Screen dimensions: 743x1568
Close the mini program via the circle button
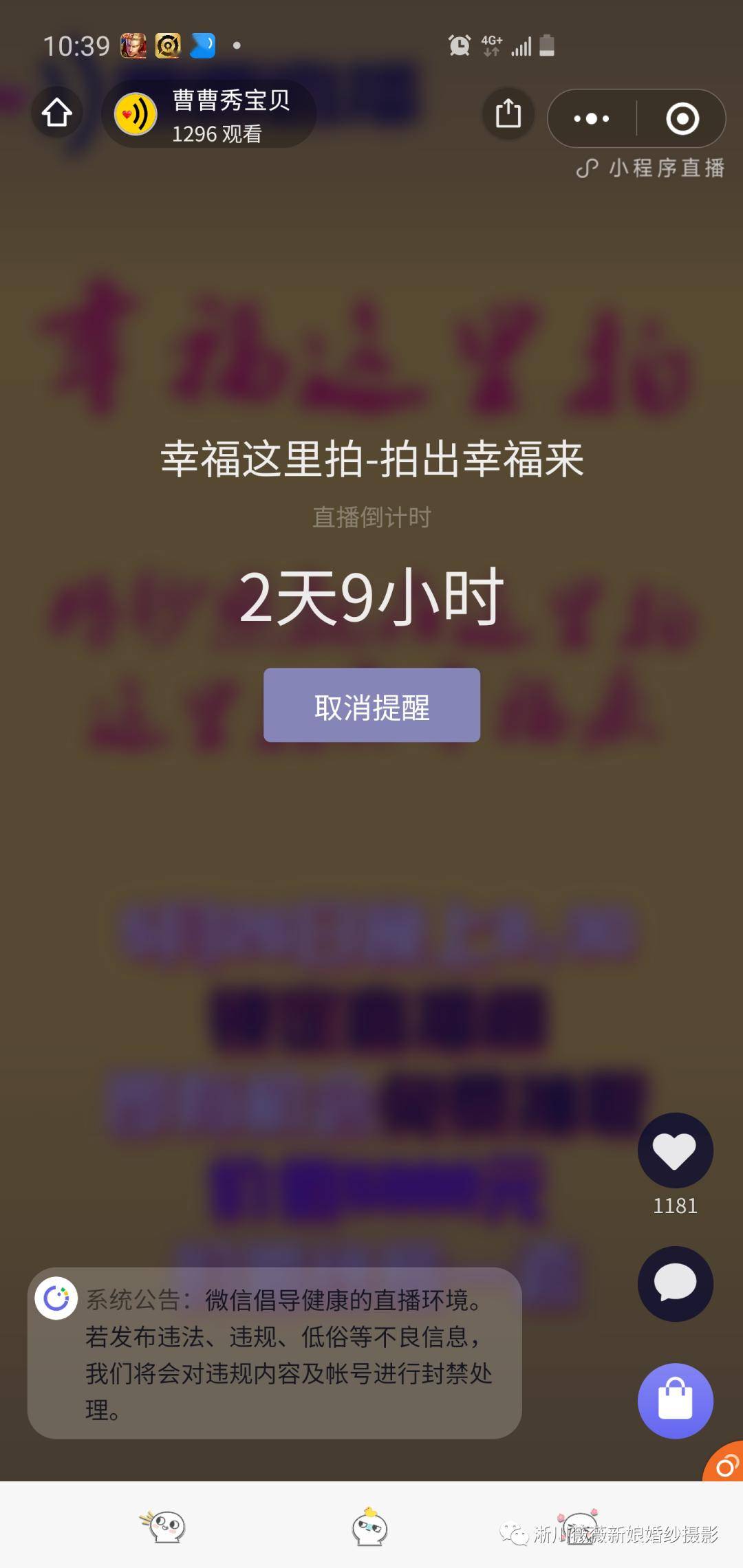click(682, 119)
